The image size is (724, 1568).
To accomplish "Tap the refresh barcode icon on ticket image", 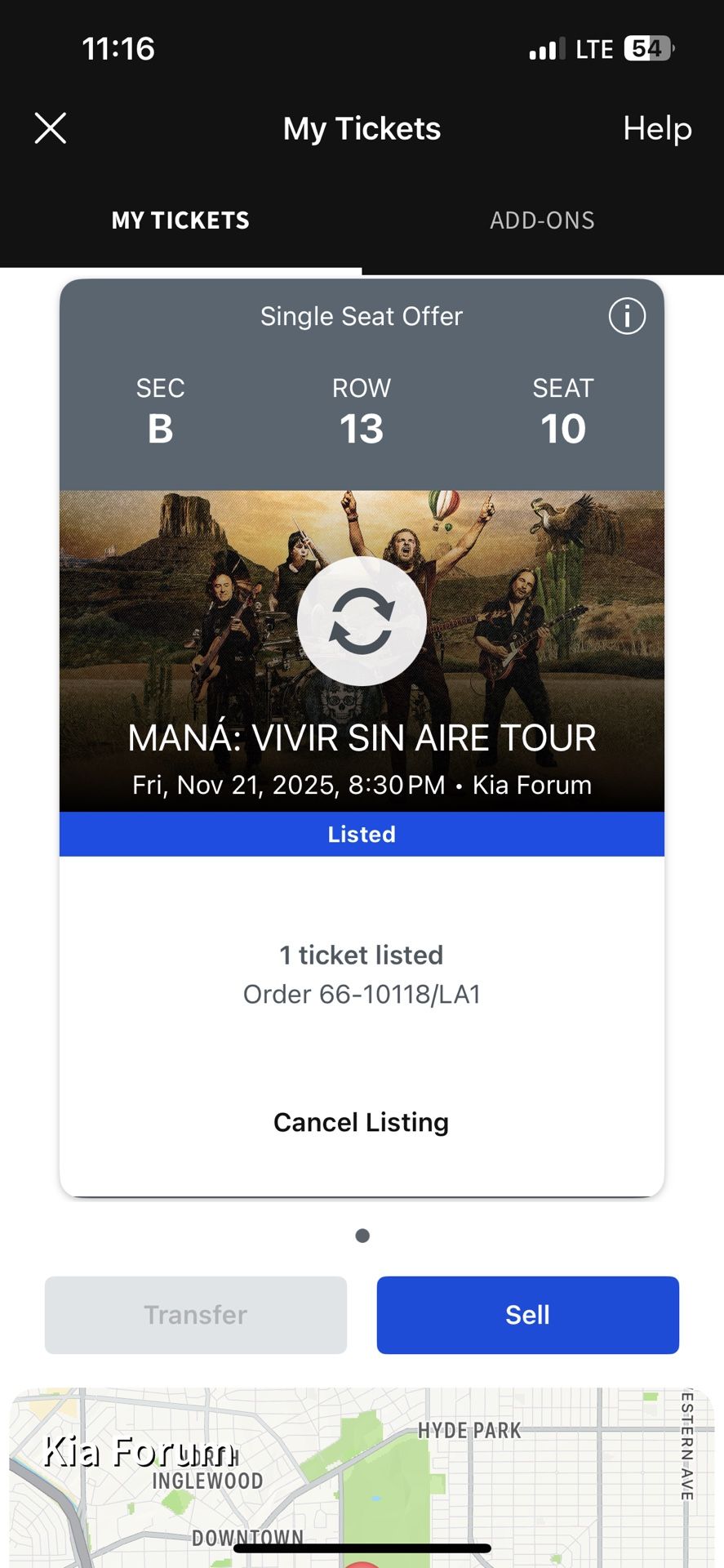I will (x=362, y=622).
